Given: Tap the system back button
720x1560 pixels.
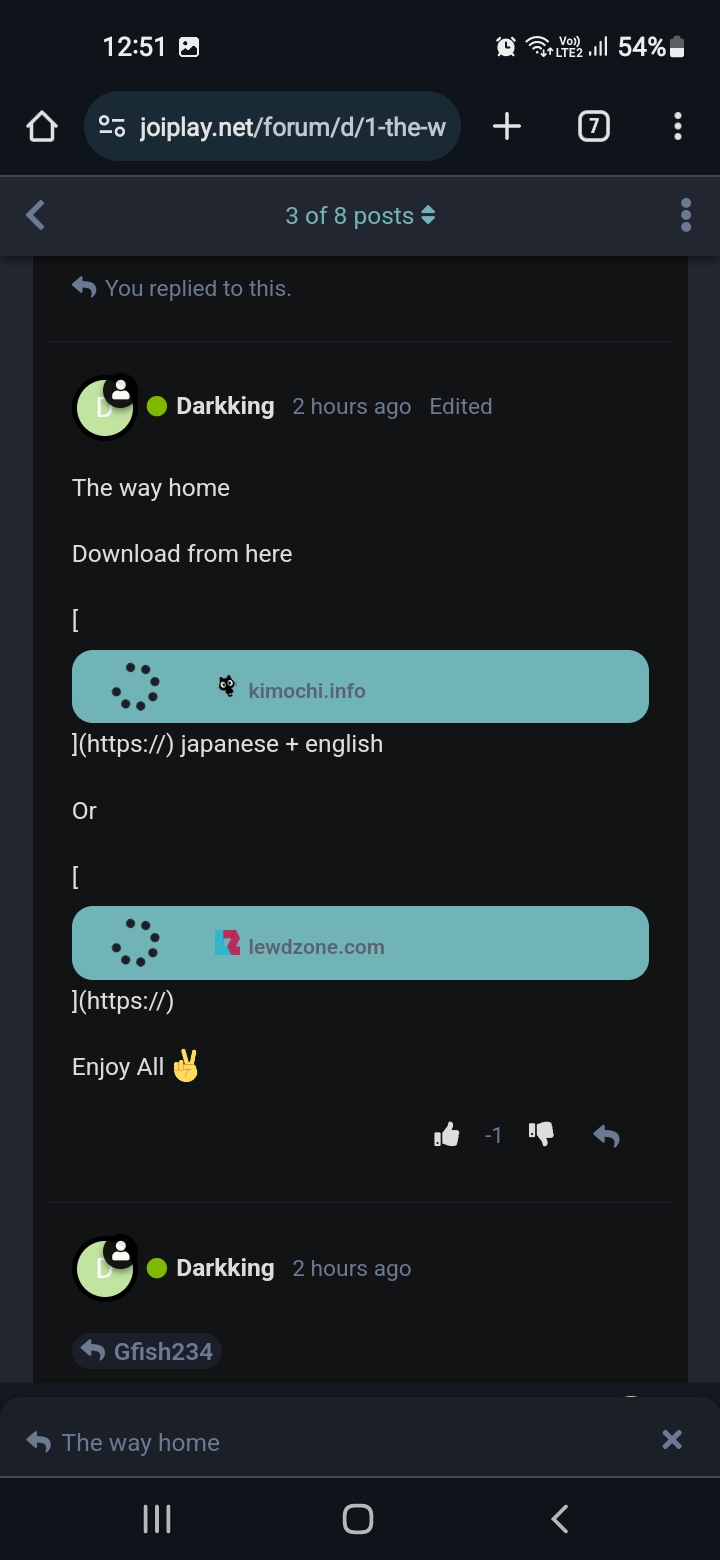Looking at the screenshot, I should click(x=560, y=1519).
